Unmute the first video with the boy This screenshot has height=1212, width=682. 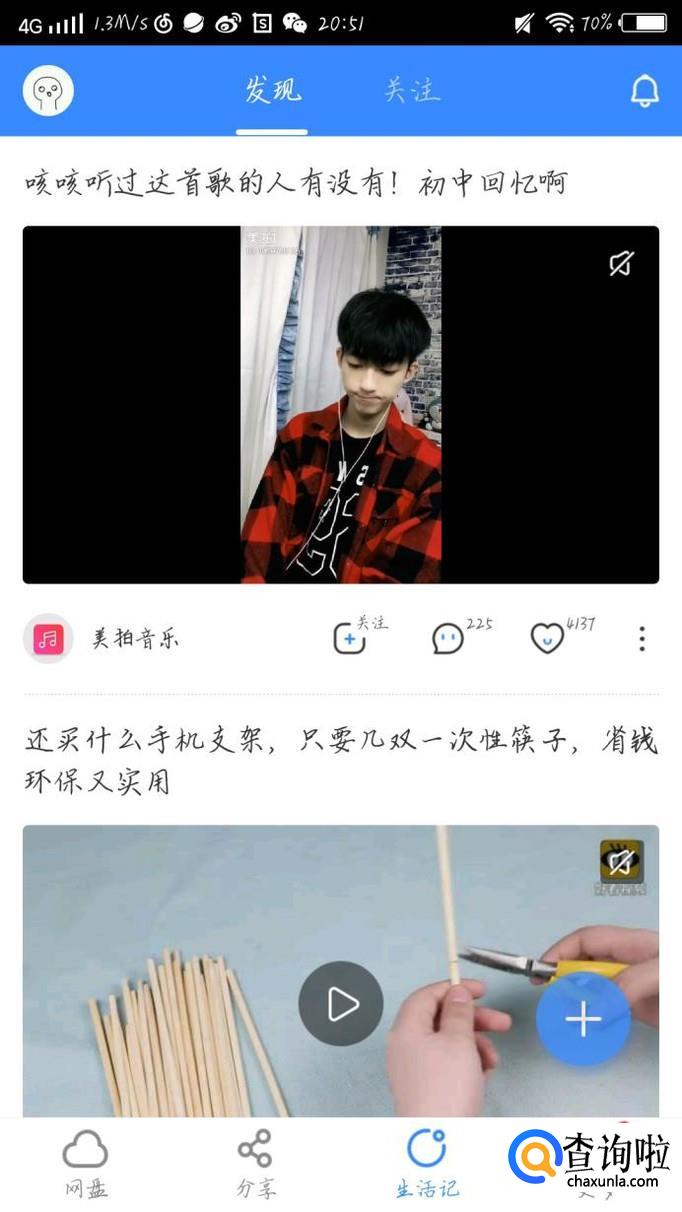[x=622, y=263]
